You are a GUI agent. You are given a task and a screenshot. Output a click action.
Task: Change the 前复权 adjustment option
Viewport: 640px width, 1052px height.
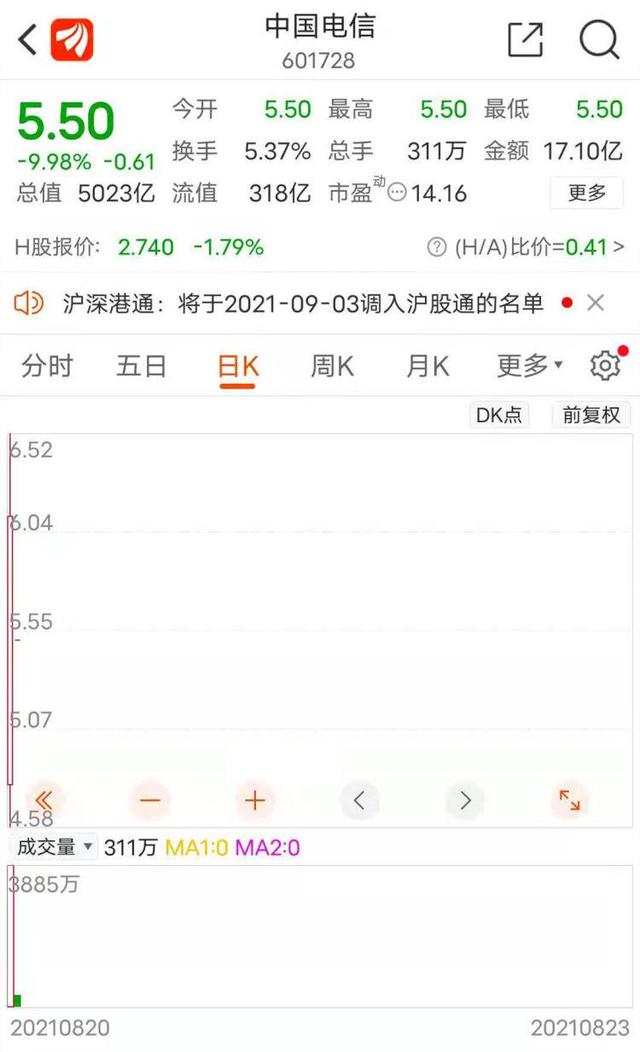coord(591,415)
